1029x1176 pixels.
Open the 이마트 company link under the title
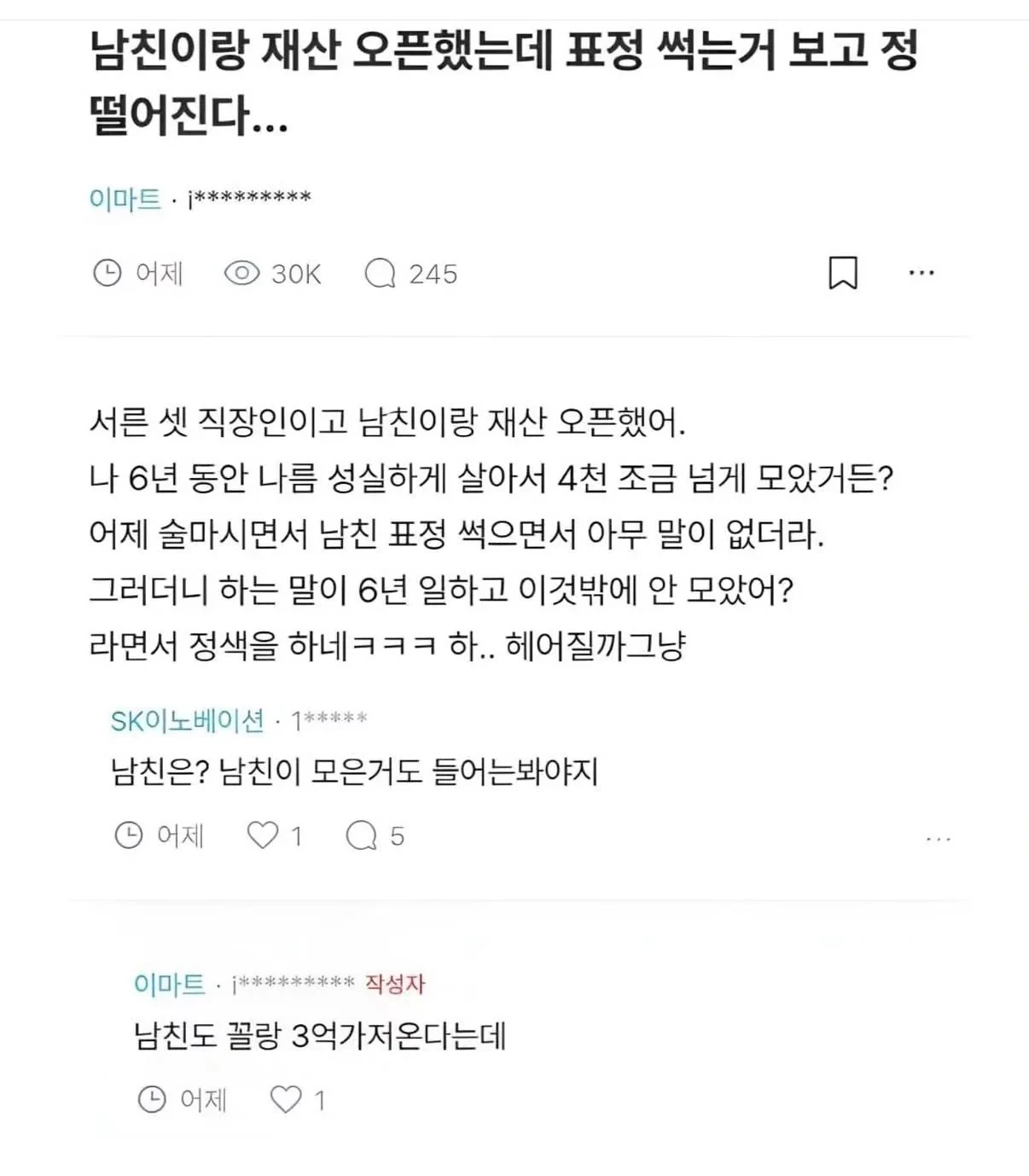125,199
